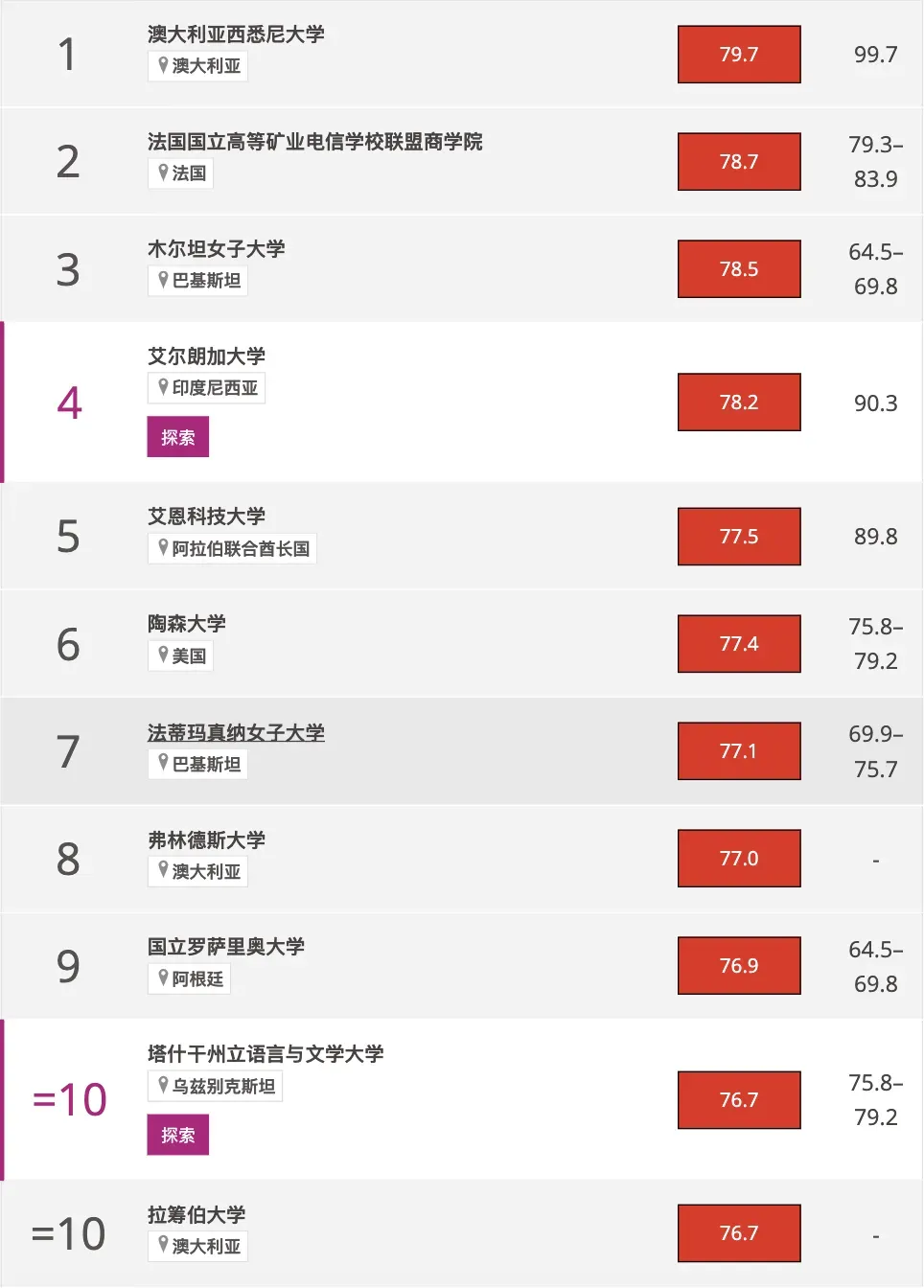View 国立罗萨里奥大学 details
Screen dimensions: 924x1288
[226, 947]
